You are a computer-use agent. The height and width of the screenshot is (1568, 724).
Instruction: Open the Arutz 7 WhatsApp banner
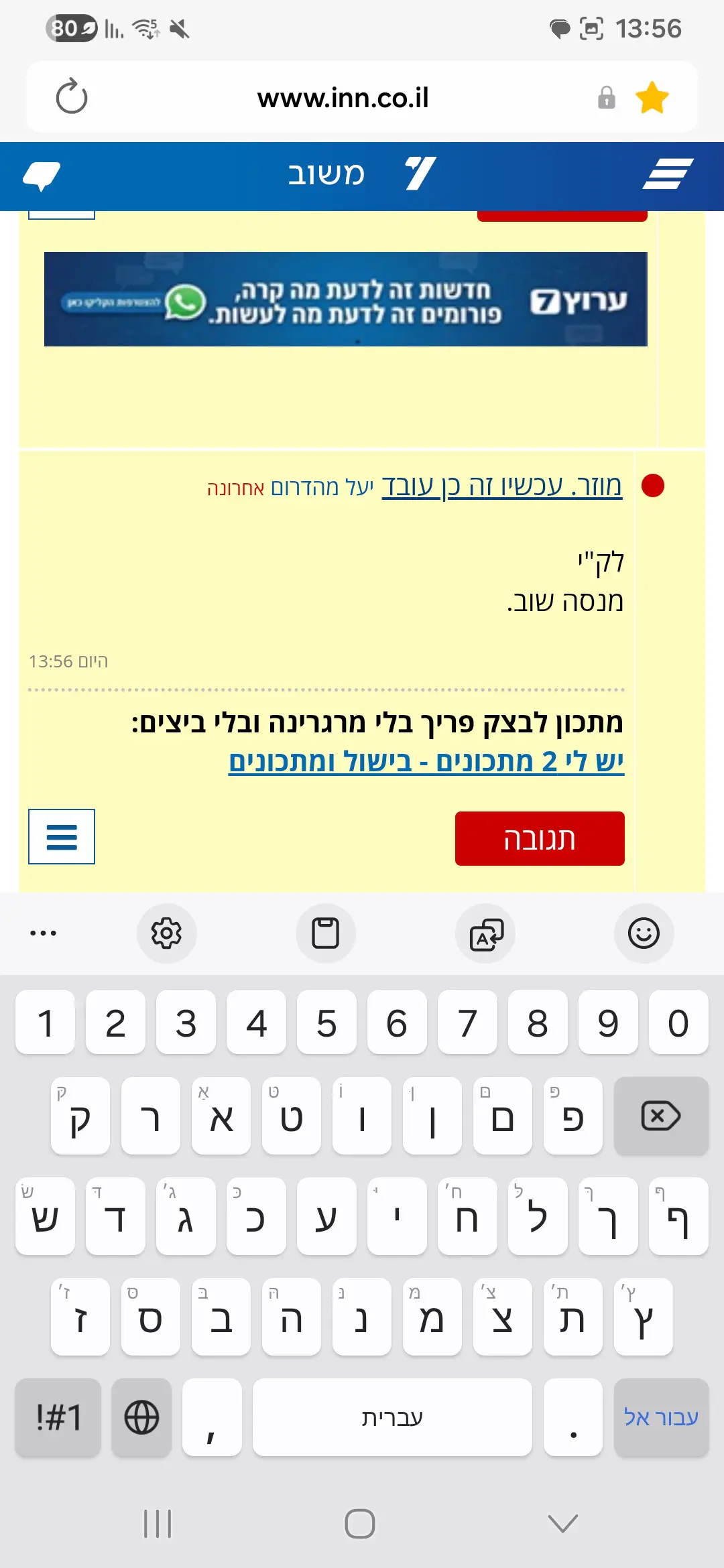345,300
